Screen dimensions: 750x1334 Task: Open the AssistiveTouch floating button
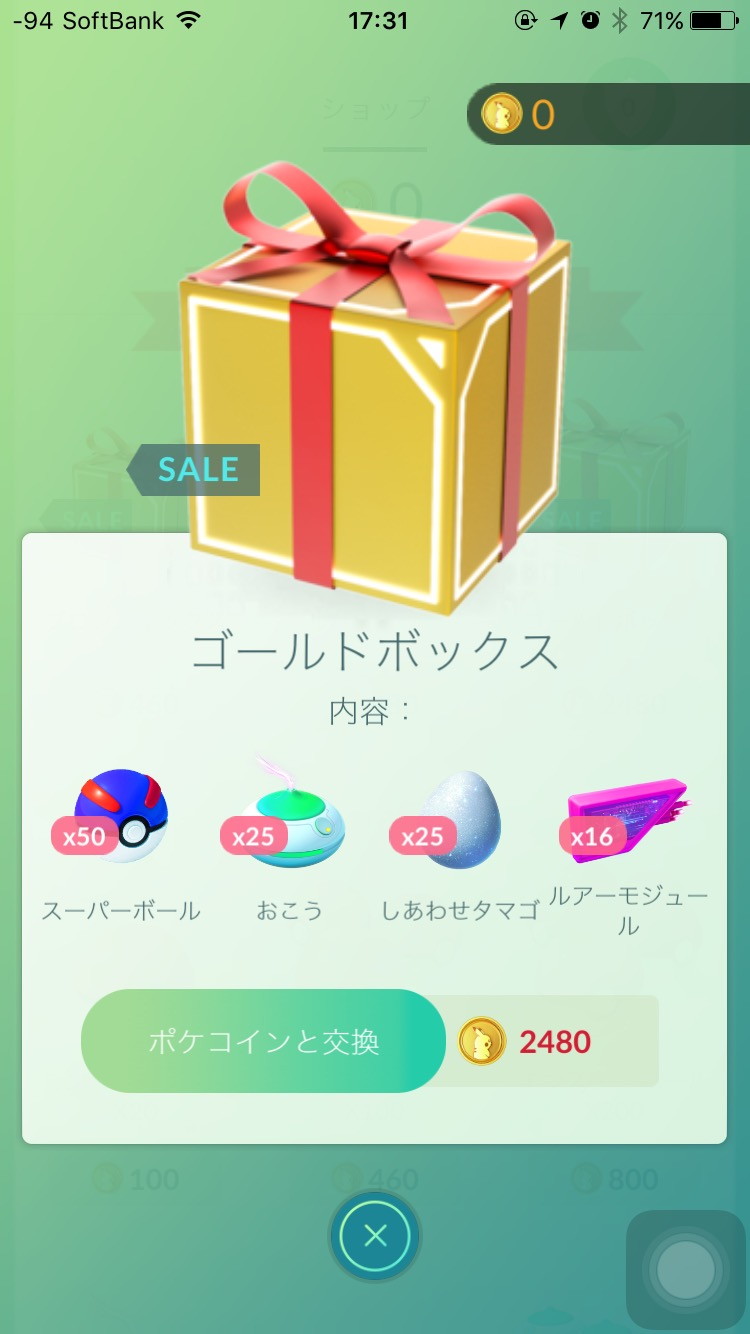686,1270
